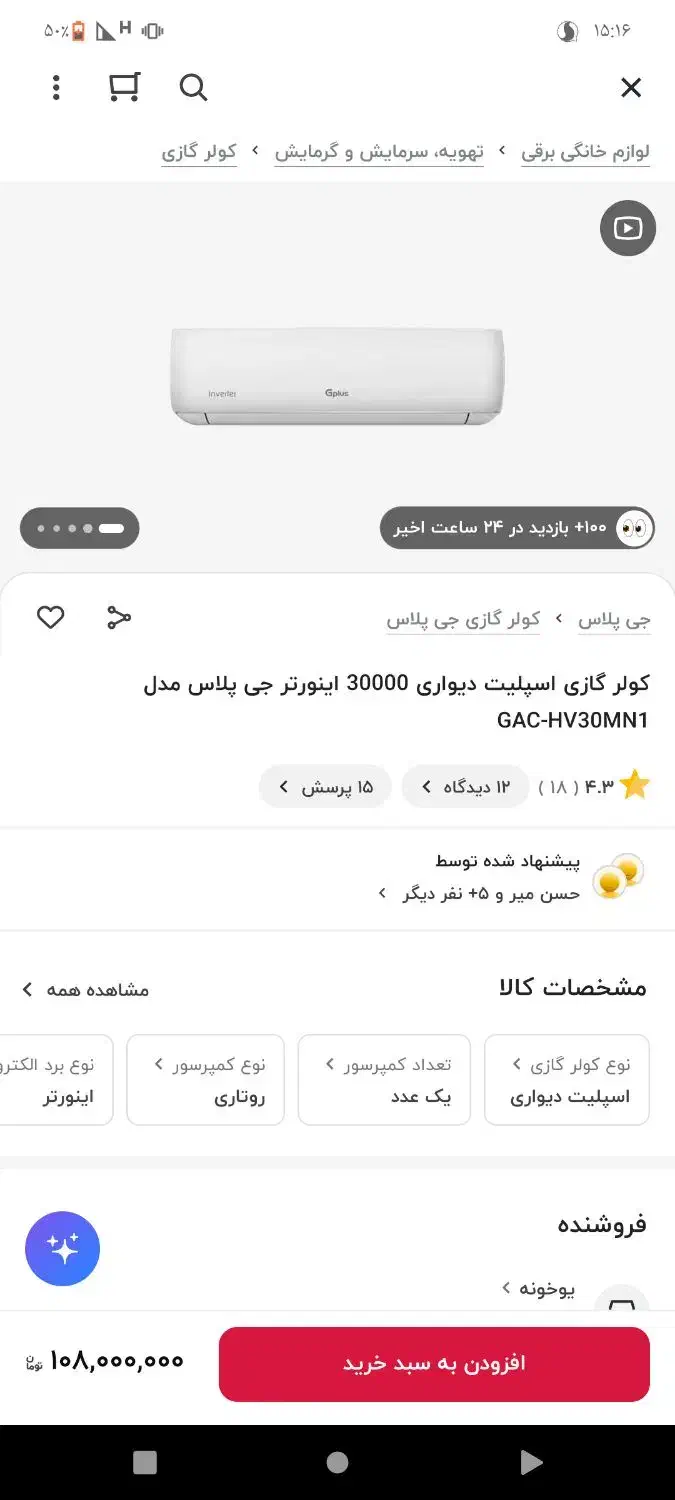Open the three-dot overflow menu
675x1500 pixels.
(56, 88)
